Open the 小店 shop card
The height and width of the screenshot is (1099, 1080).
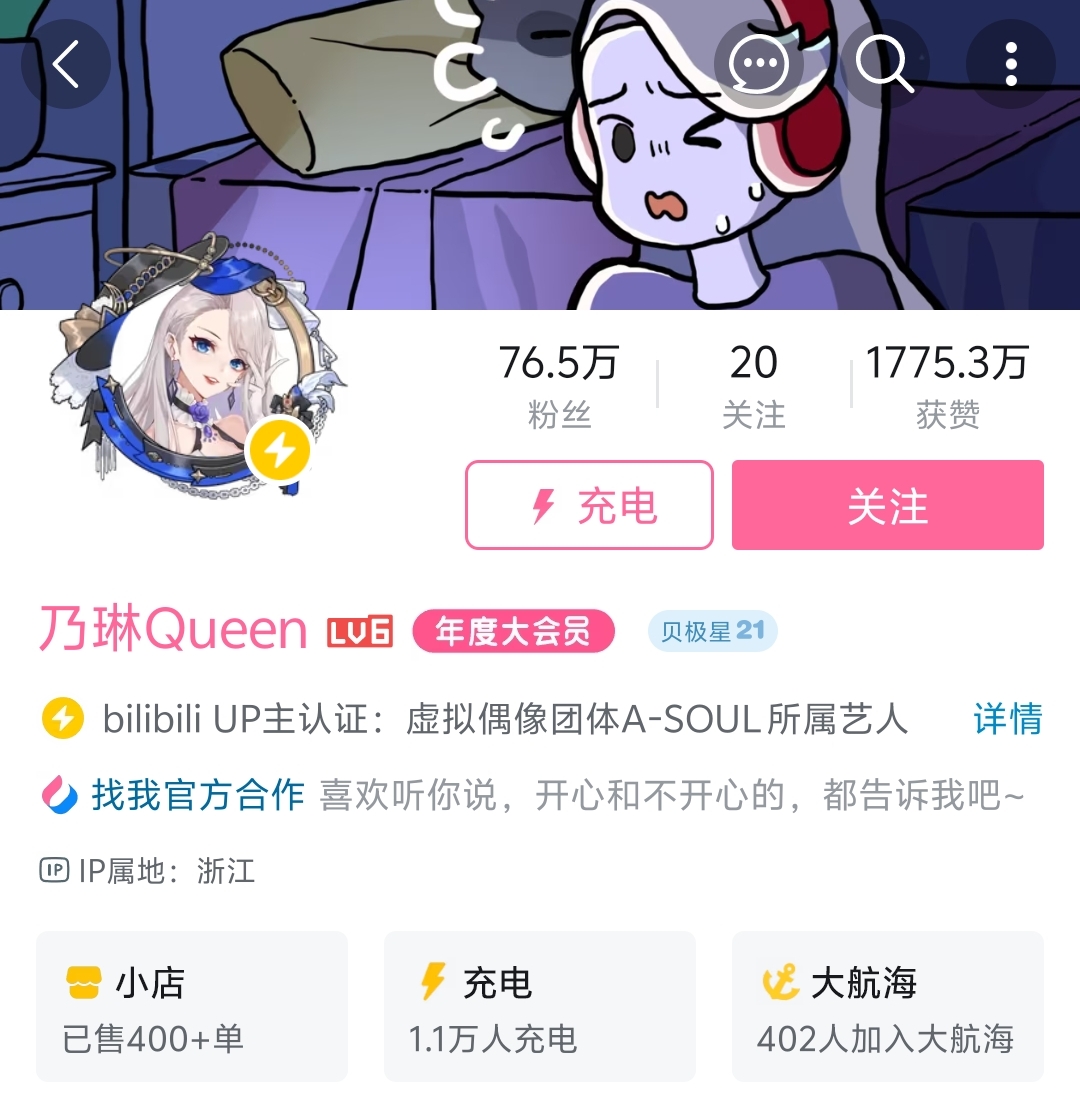tap(192, 1007)
